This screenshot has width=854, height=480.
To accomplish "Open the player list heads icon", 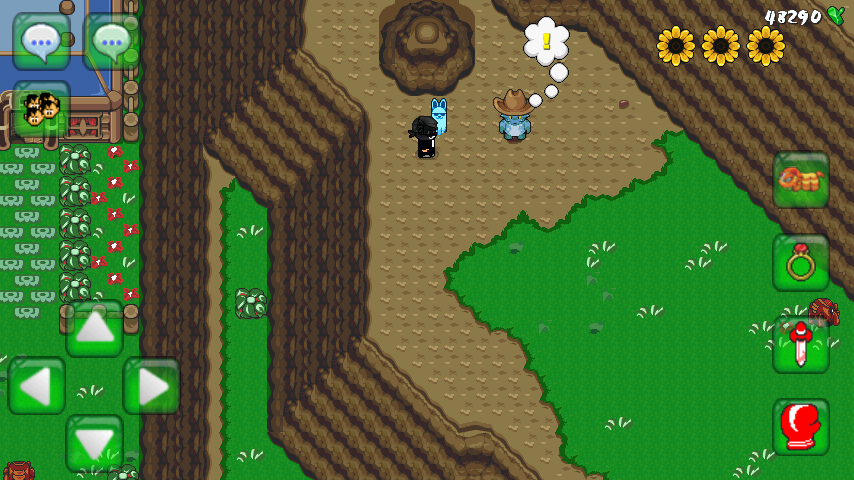I will 41,108.
